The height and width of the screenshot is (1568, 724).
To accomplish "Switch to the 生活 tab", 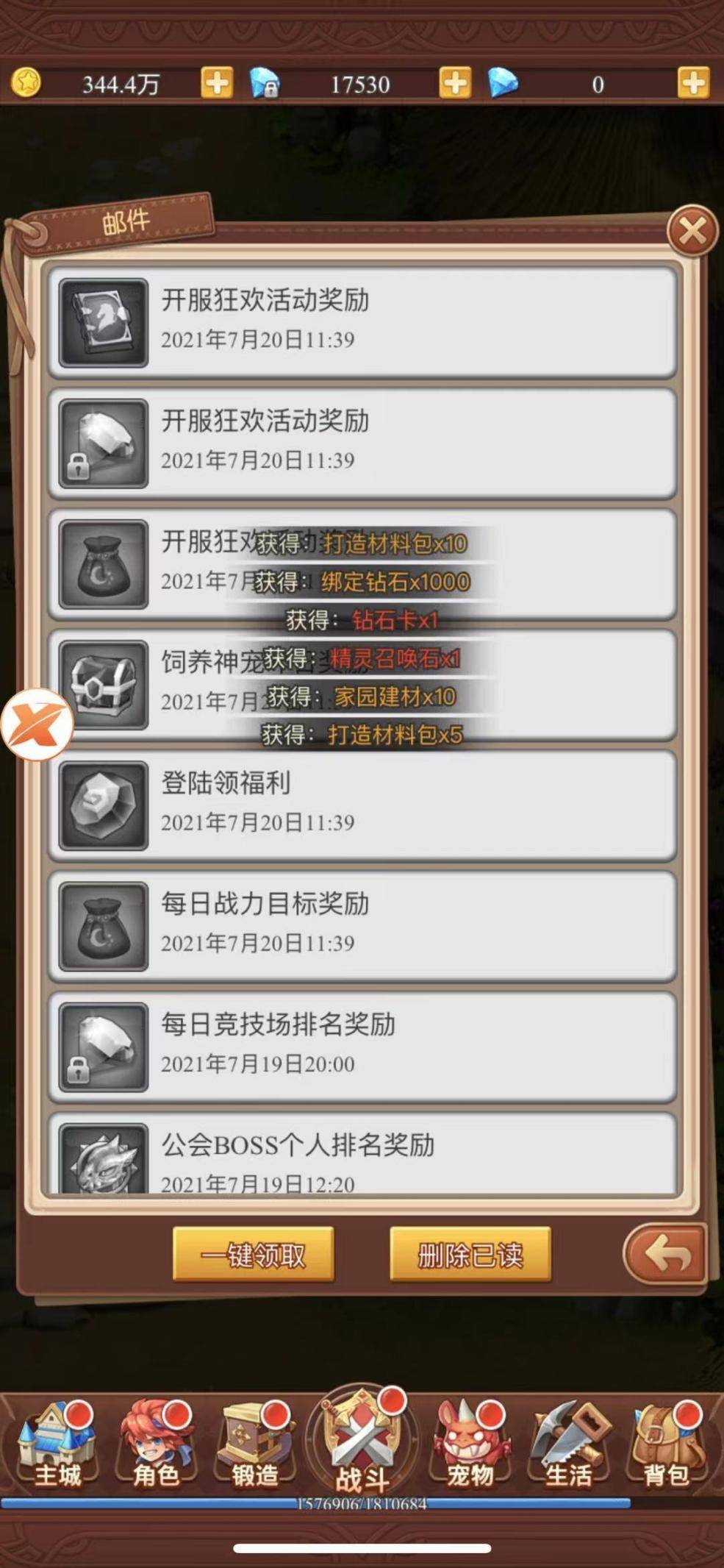I will [567, 1444].
